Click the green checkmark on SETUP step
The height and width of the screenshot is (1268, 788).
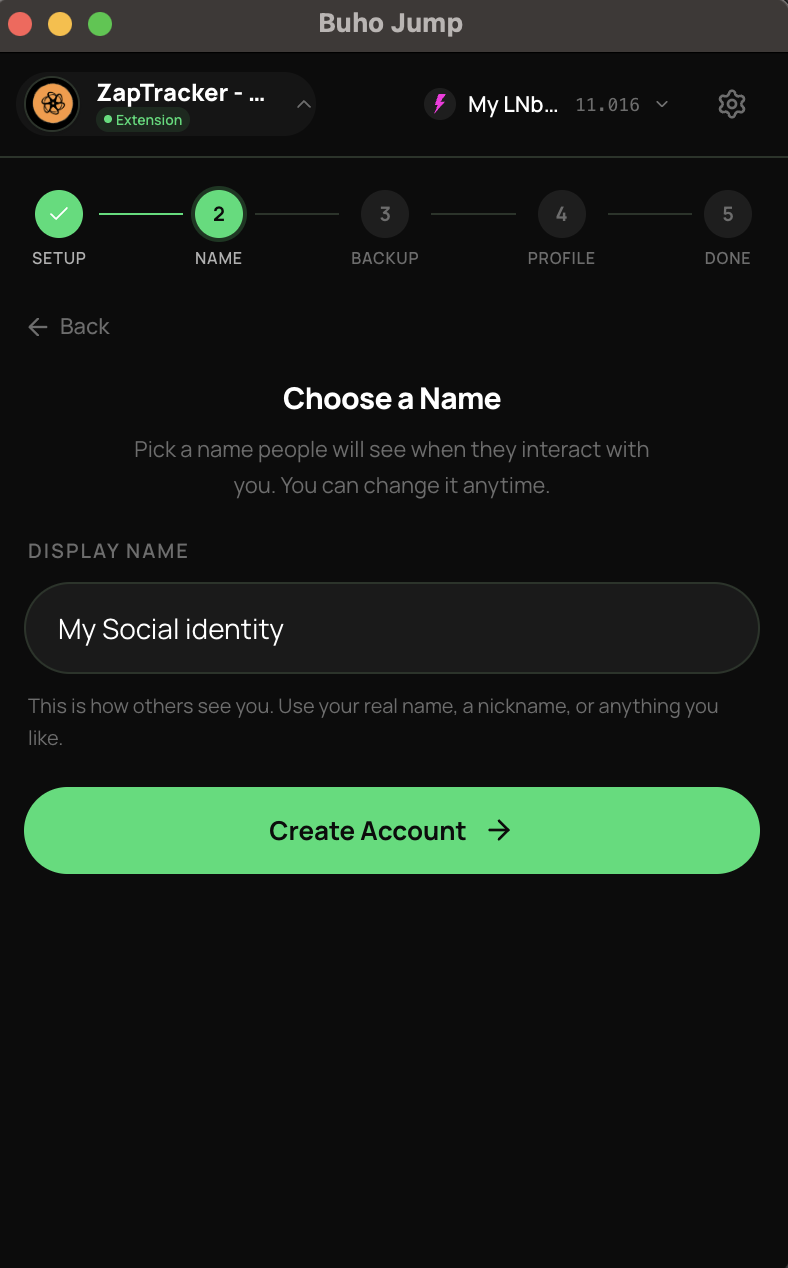pyautogui.click(x=58, y=213)
